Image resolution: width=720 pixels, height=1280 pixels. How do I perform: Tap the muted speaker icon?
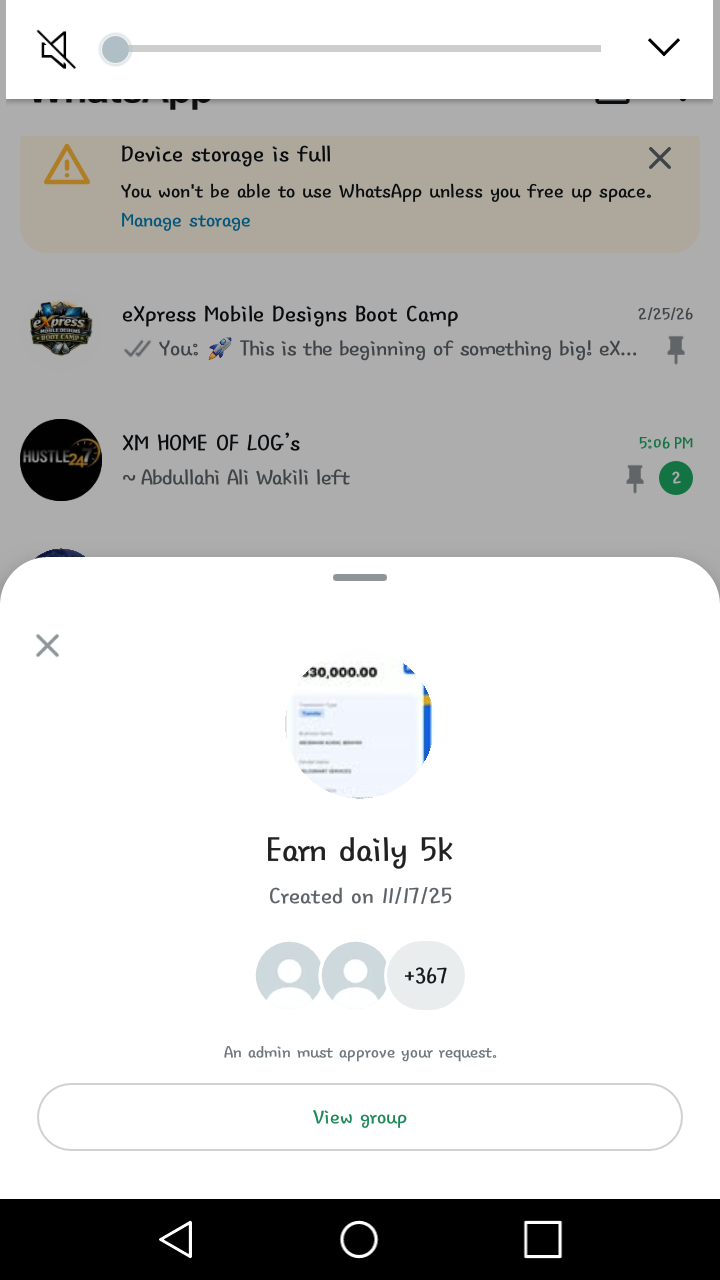[57, 48]
